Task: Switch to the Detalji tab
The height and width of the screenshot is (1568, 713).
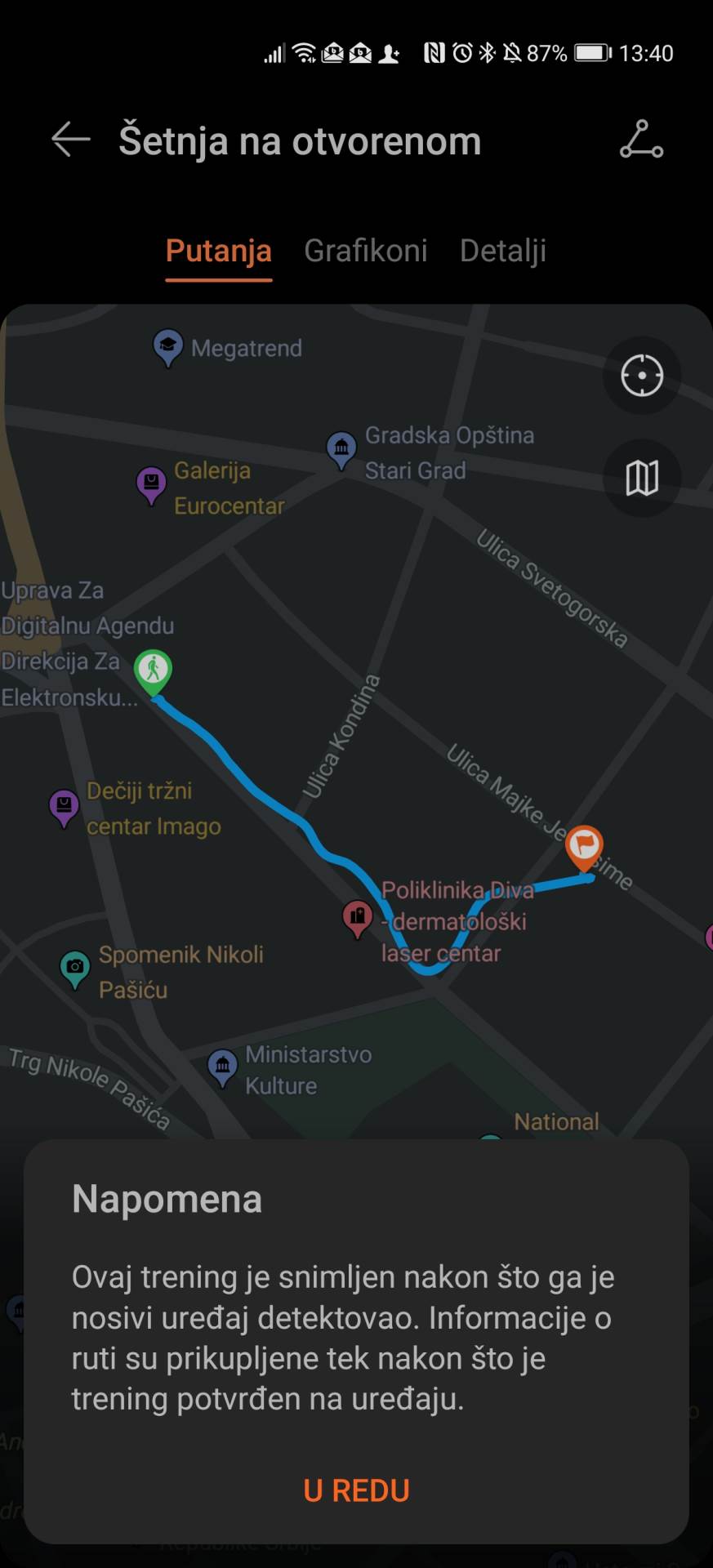Action: click(502, 251)
